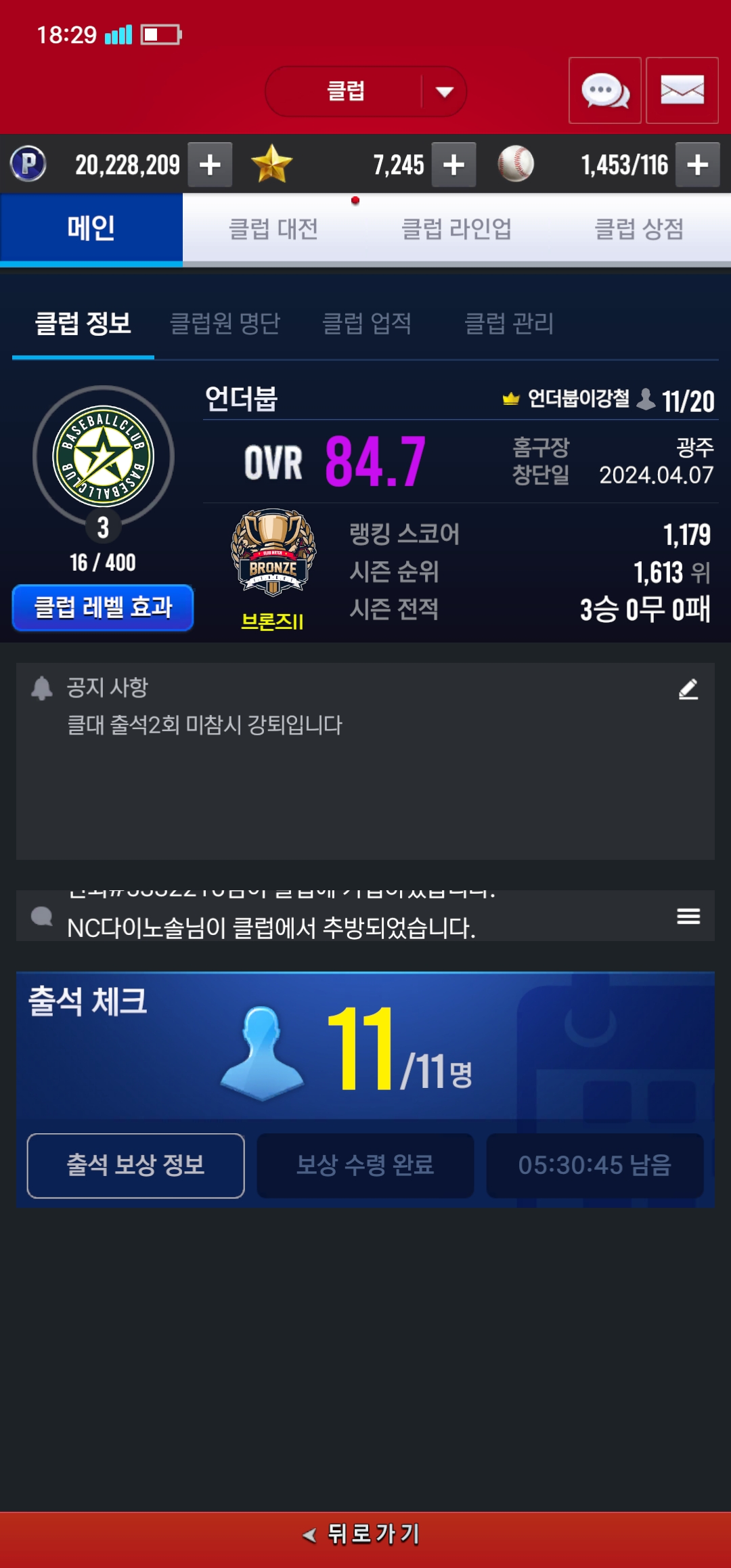Open the mailbox envelope icon
The image size is (731, 1568).
click(682, 91)
